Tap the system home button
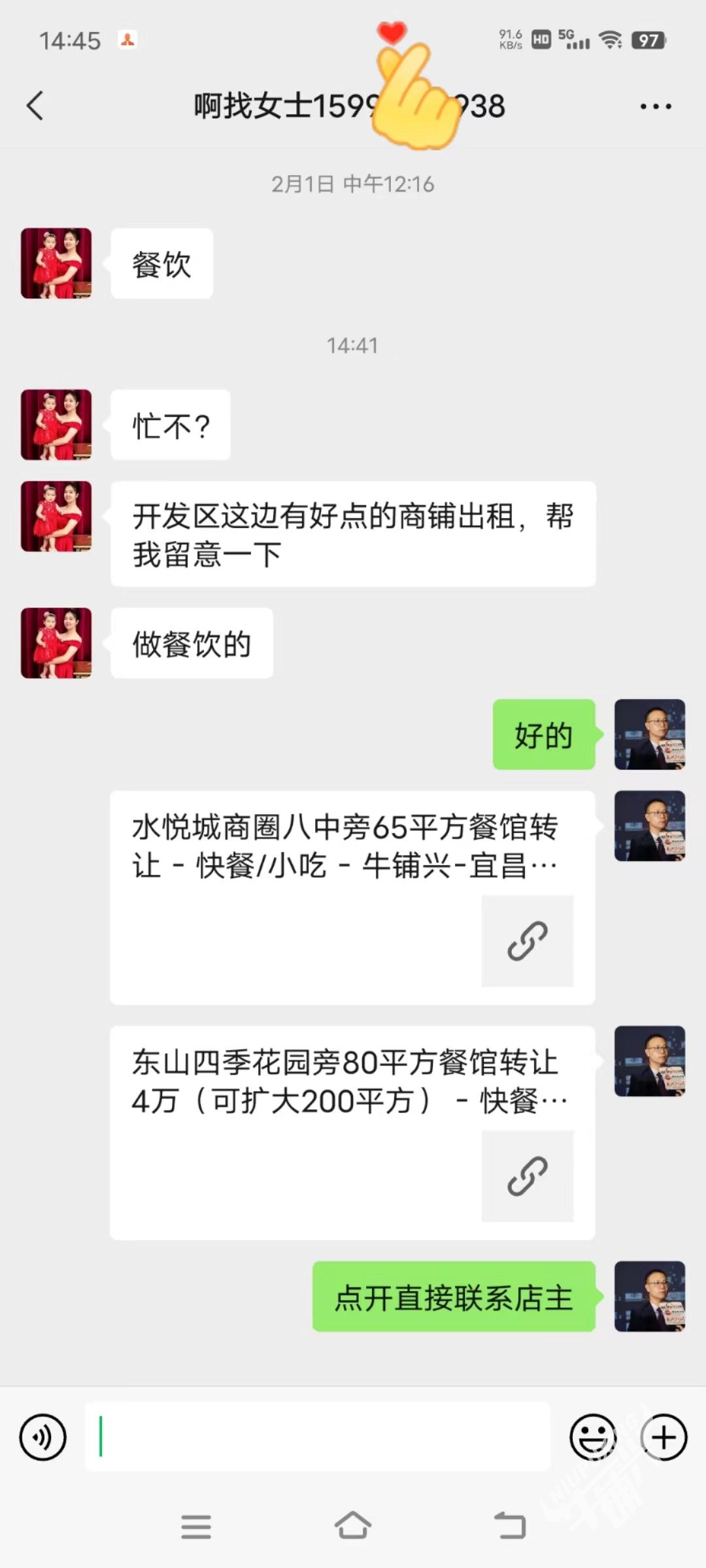 pos(353,1526)
